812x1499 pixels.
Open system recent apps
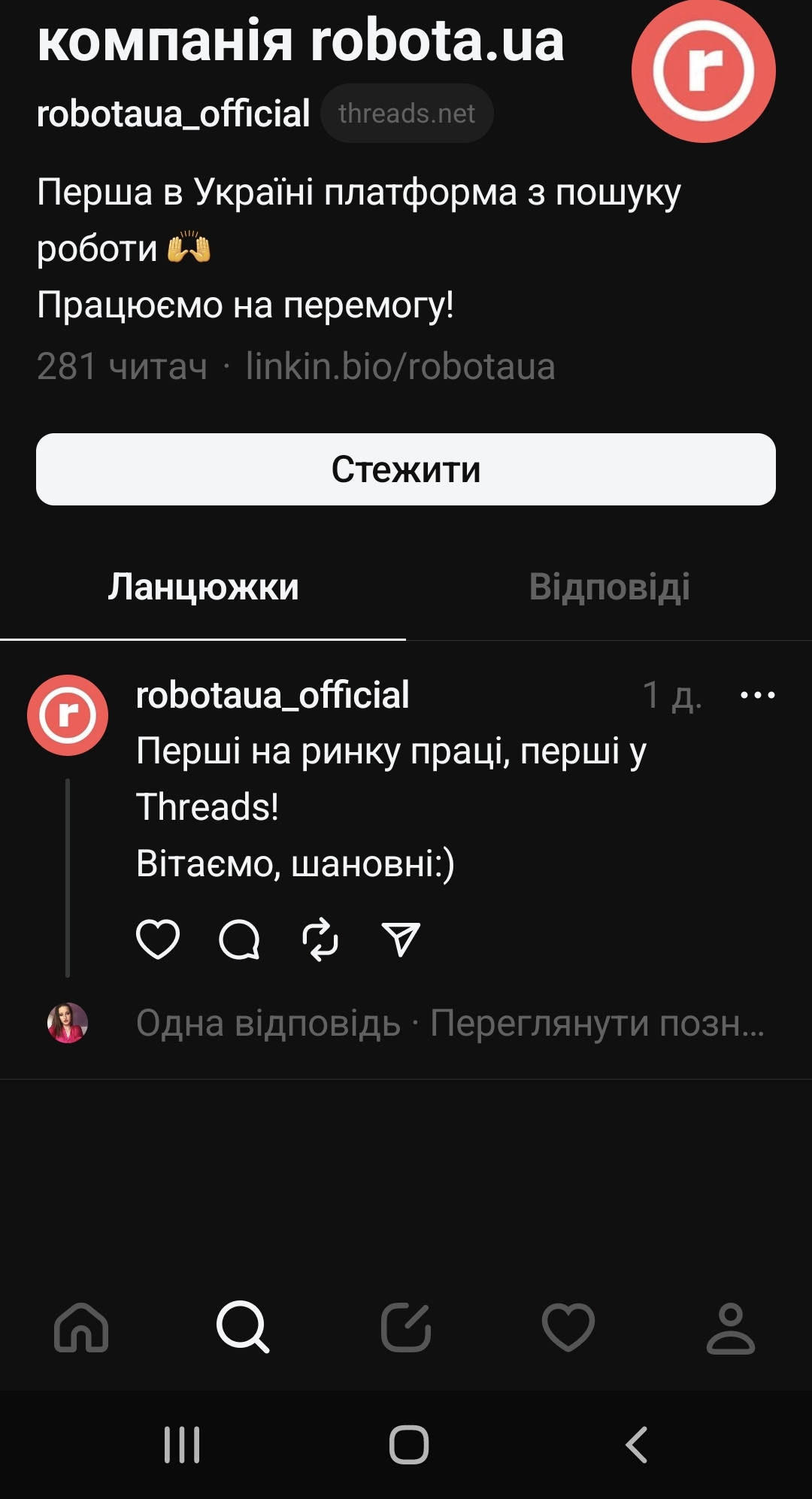click(x=182, y=1445)
